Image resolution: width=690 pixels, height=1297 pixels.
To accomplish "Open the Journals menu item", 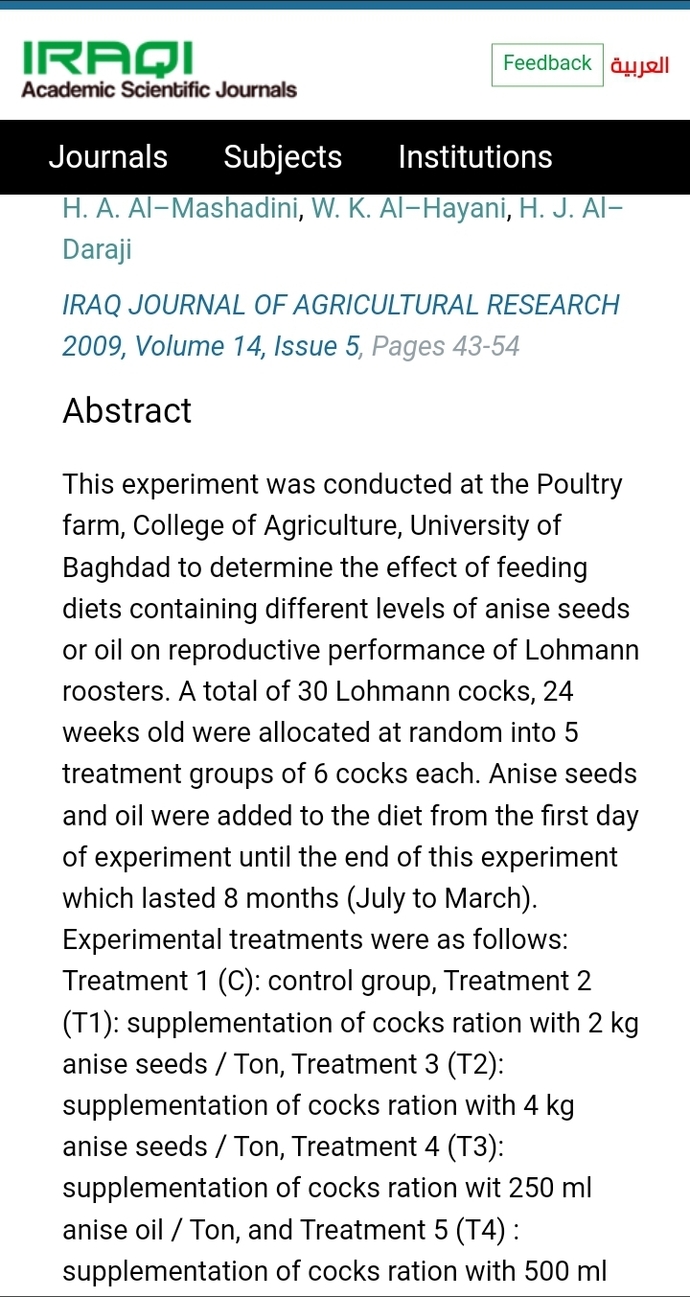I will point(108,157).
